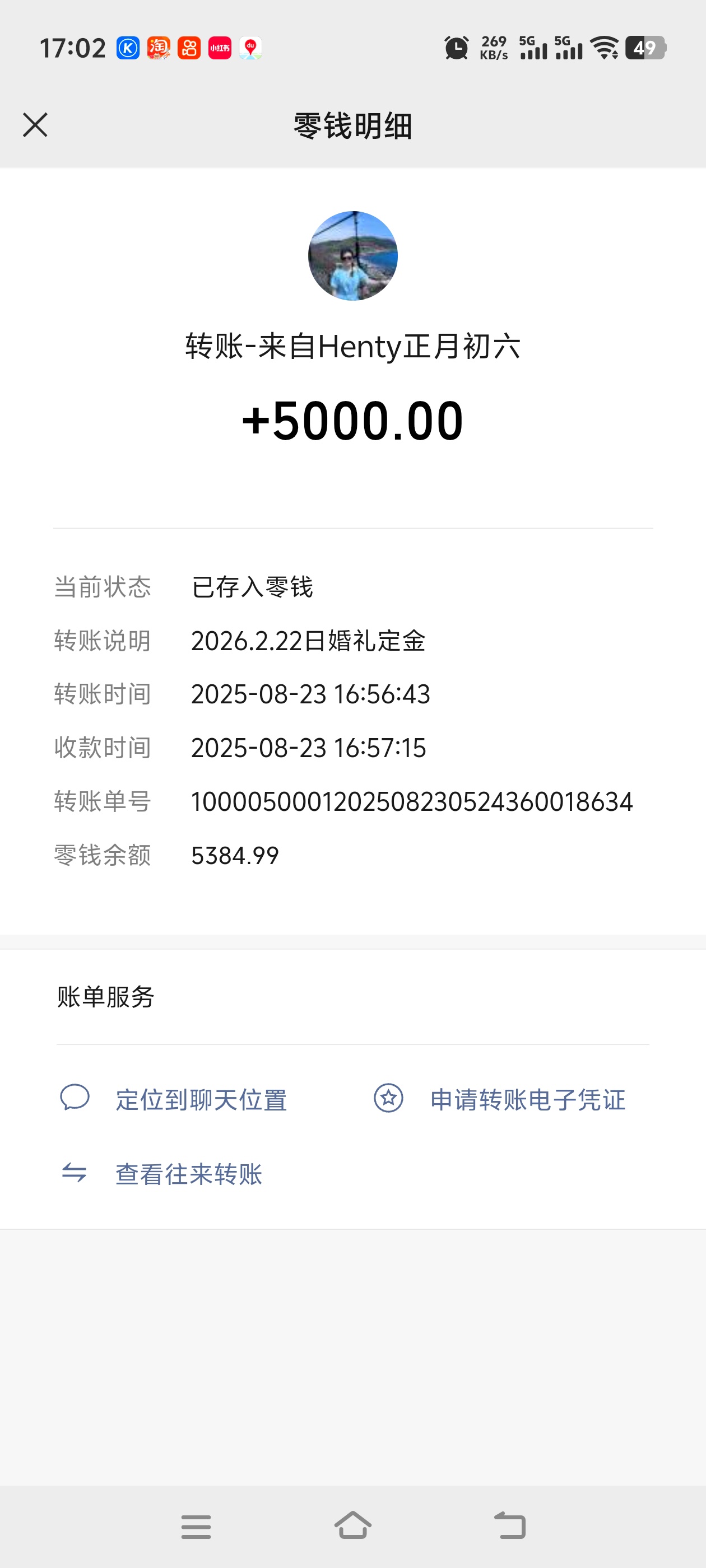Go back using system back button
The image size is (706, 1568).
coord(510,1526)
